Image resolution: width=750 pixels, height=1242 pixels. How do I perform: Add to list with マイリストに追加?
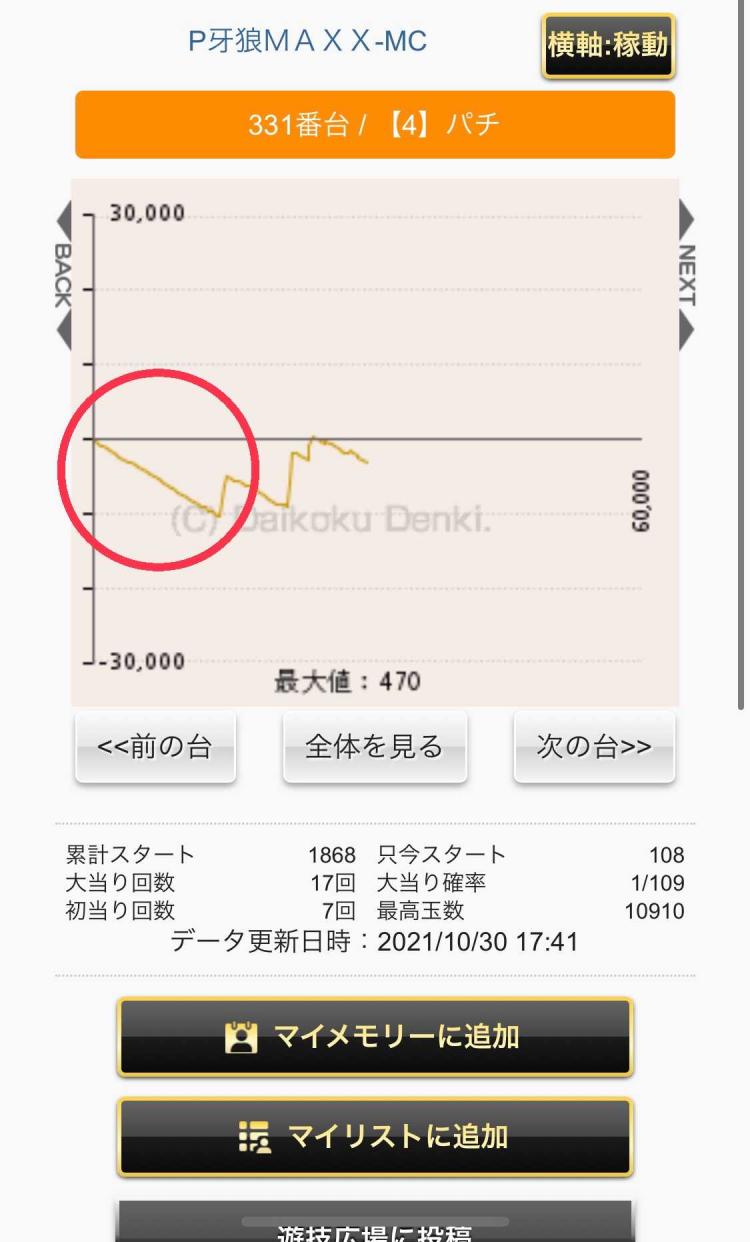(375, 1137)
